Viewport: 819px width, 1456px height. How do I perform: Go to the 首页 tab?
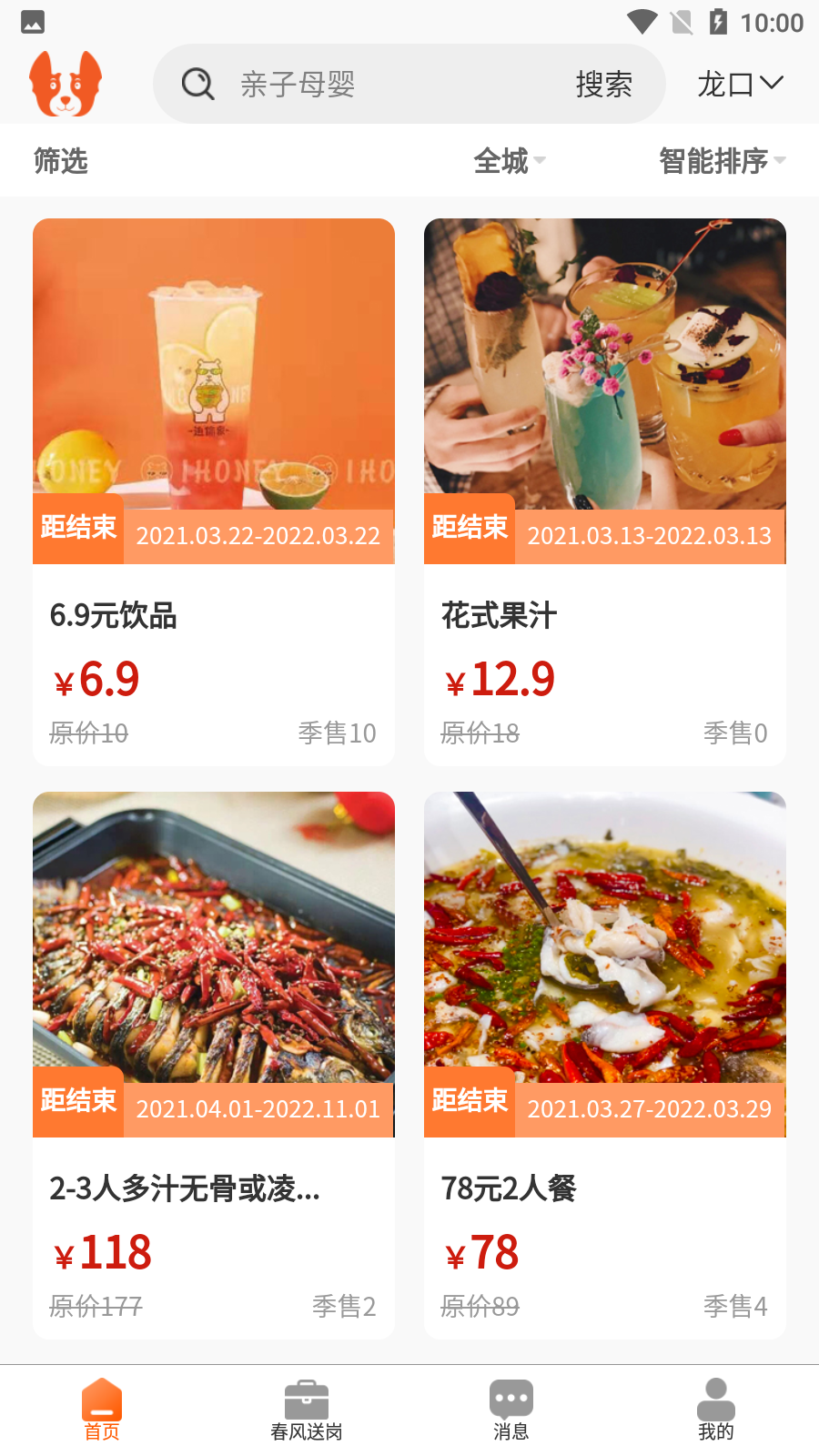[102, 1410]
